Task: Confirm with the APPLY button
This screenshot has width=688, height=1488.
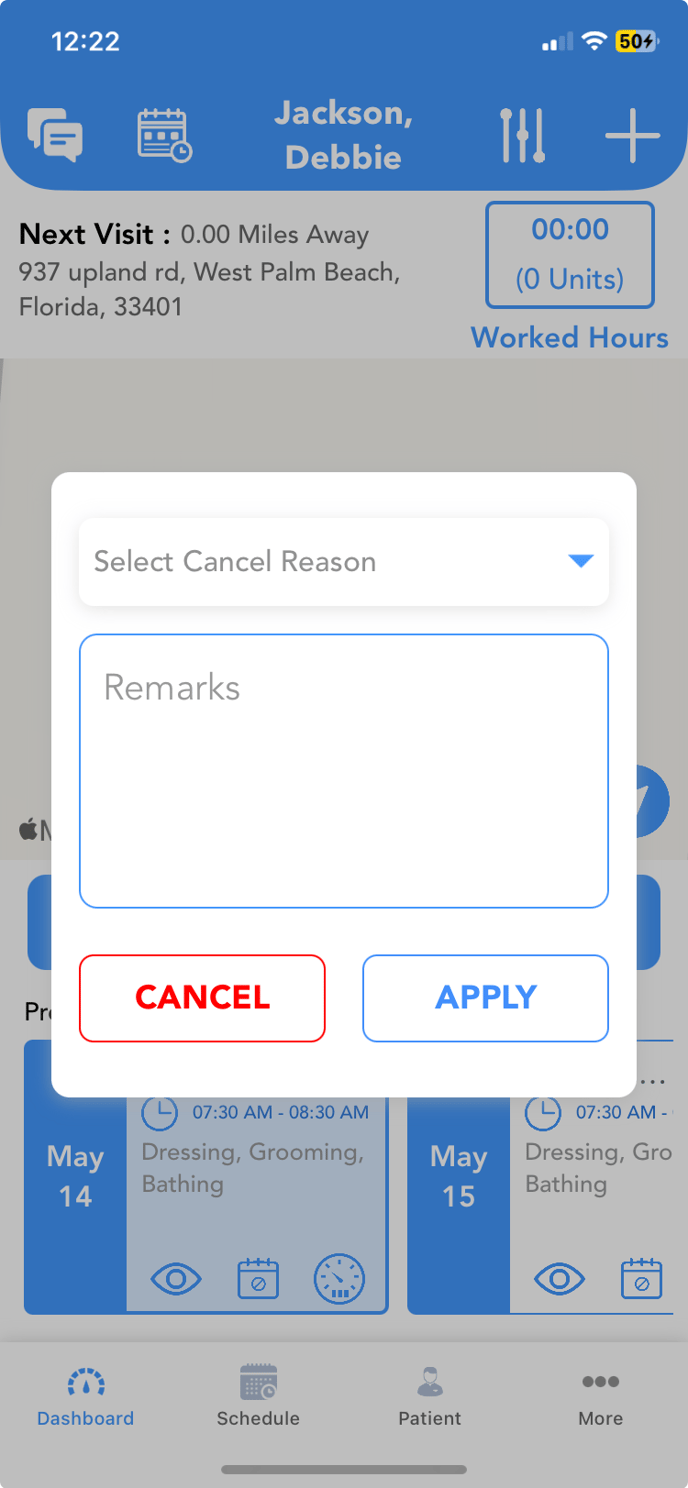Action: point(486,998)
